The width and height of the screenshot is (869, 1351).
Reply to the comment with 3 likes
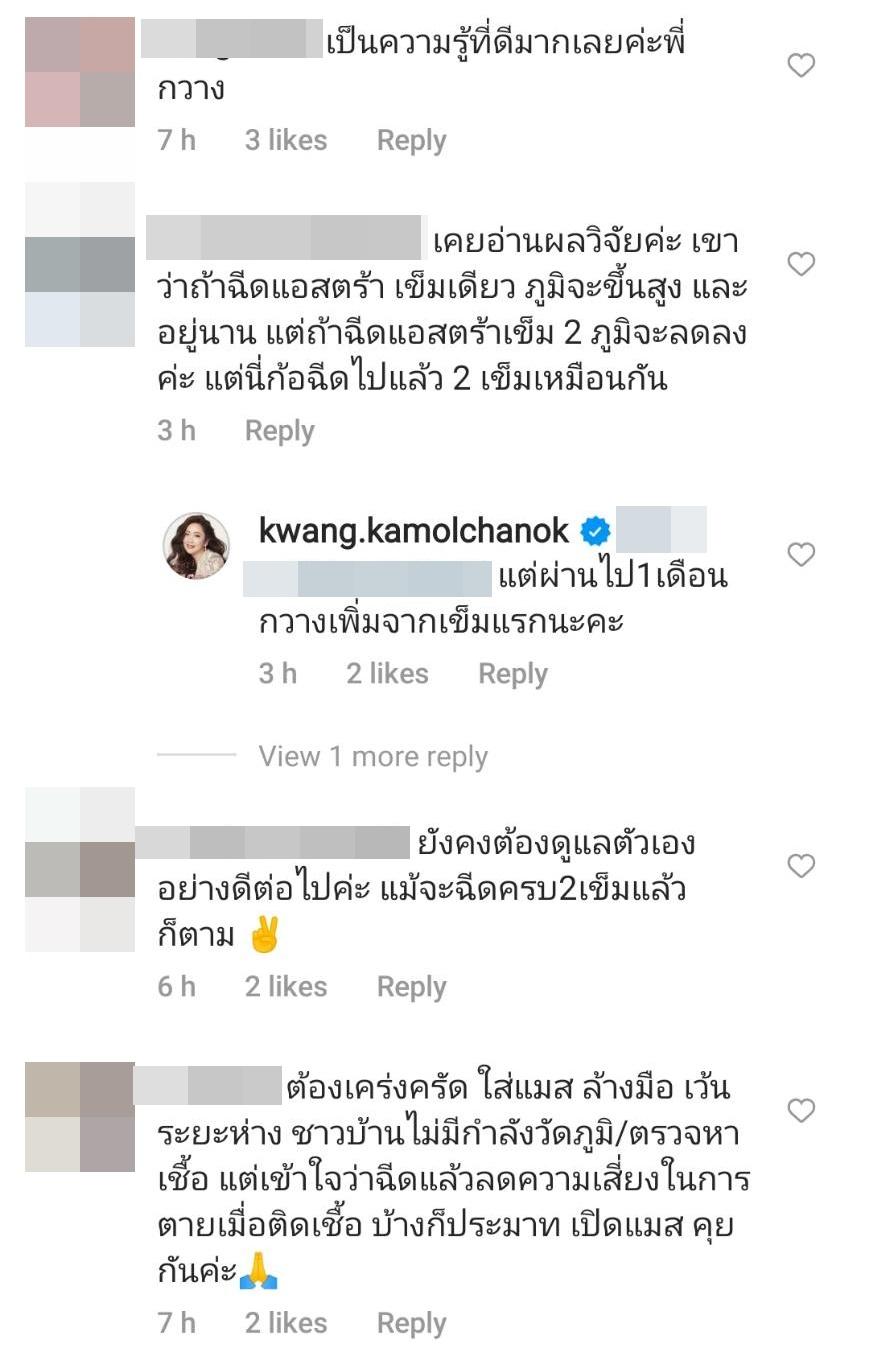(411, 141)
